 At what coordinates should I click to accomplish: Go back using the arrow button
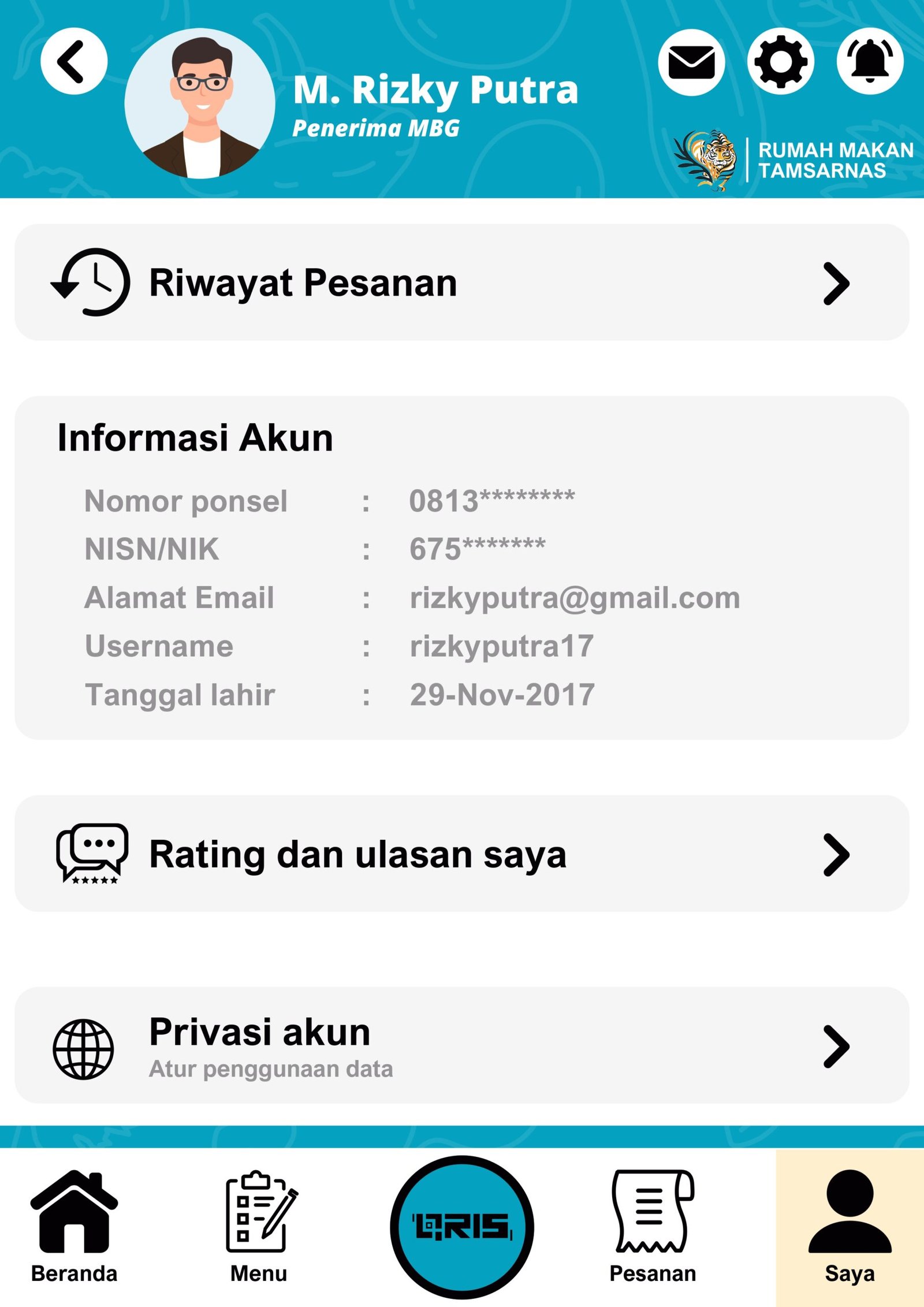pyautogui.click(x=74, y=61)
